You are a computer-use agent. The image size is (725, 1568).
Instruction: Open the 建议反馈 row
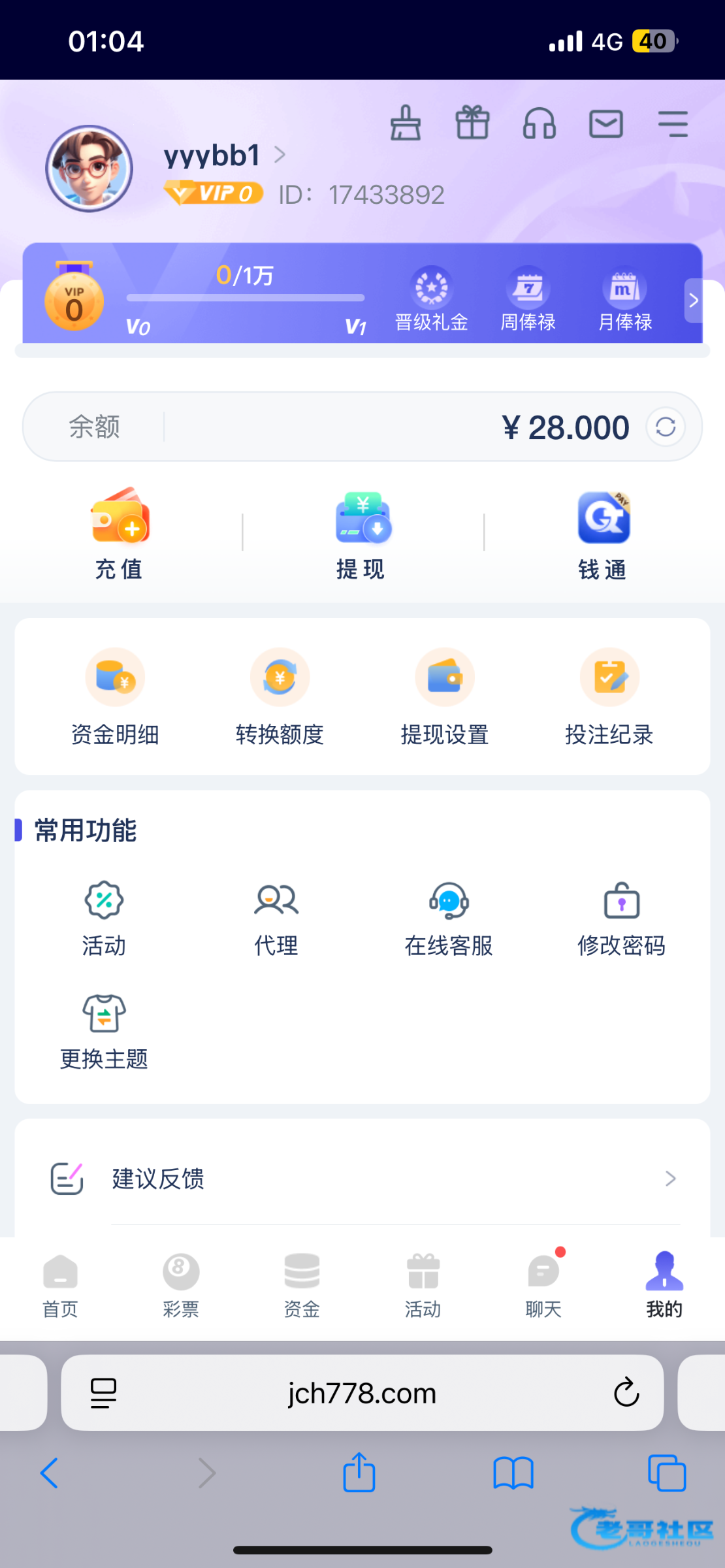(362, 1179)
